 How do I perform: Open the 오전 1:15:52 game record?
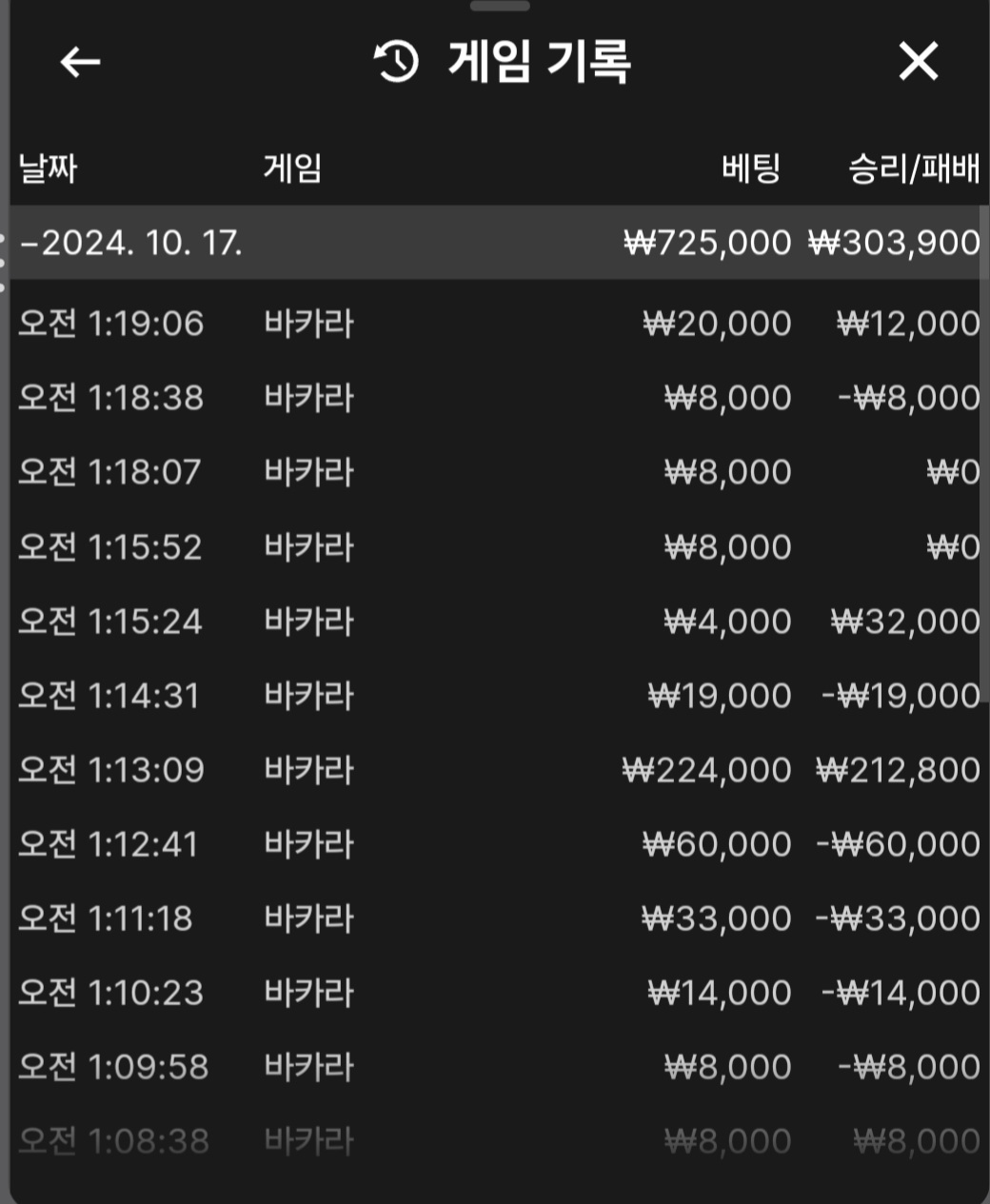[x=495, y=547]
